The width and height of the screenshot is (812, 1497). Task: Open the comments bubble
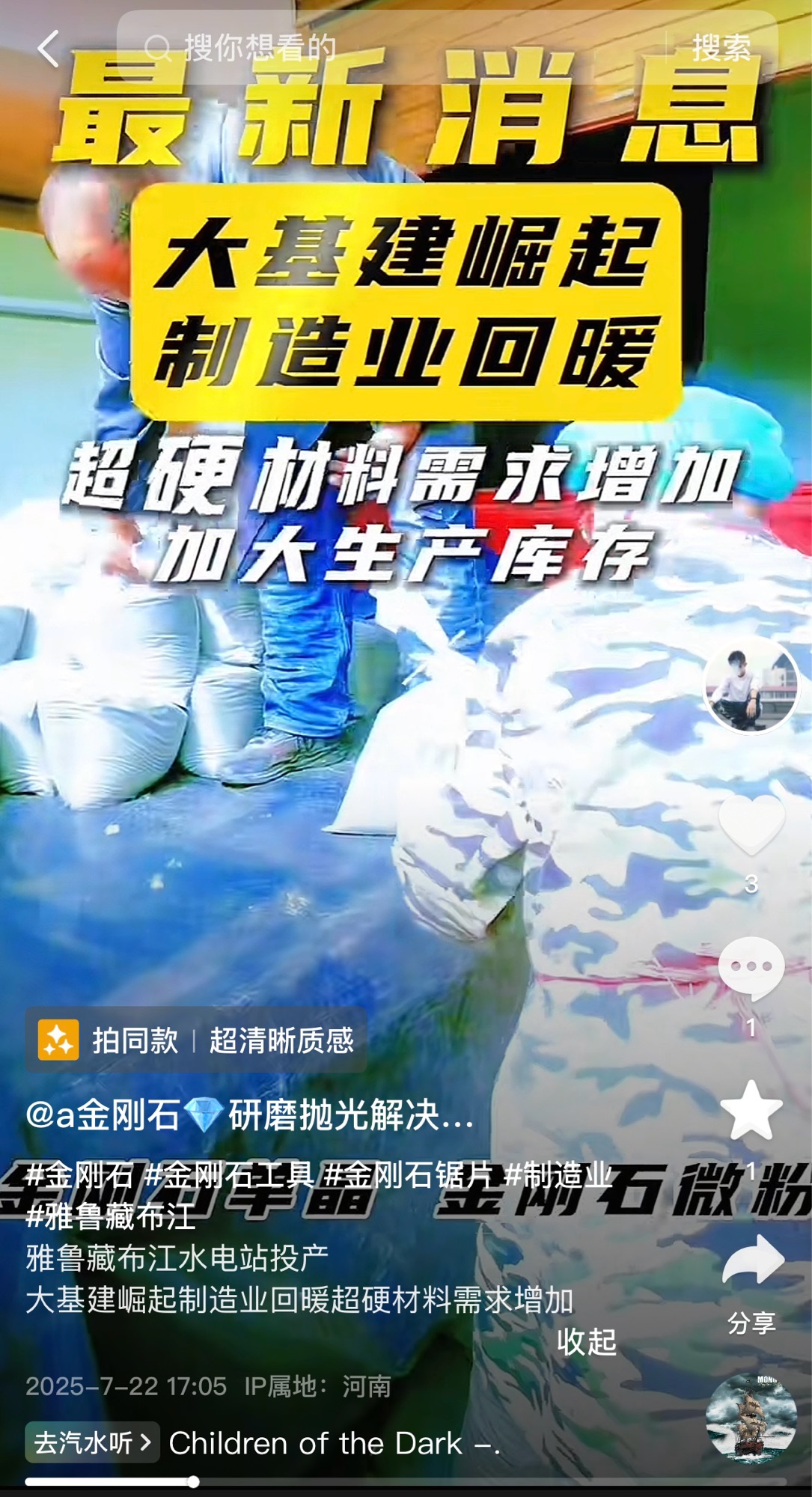(751, 967)
